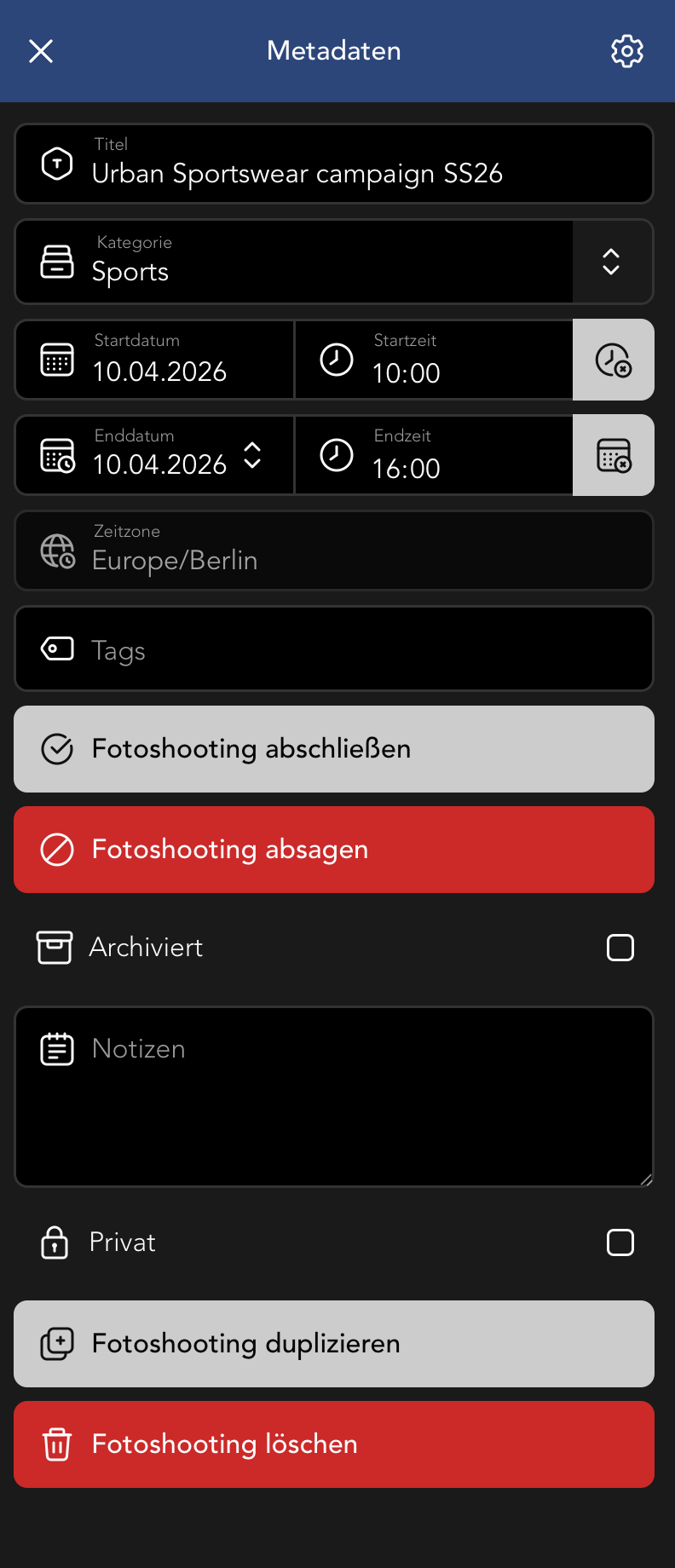Change the Startzeit 10:00 field
This screenshot has height=1568, width=675.
pos(435,360)
